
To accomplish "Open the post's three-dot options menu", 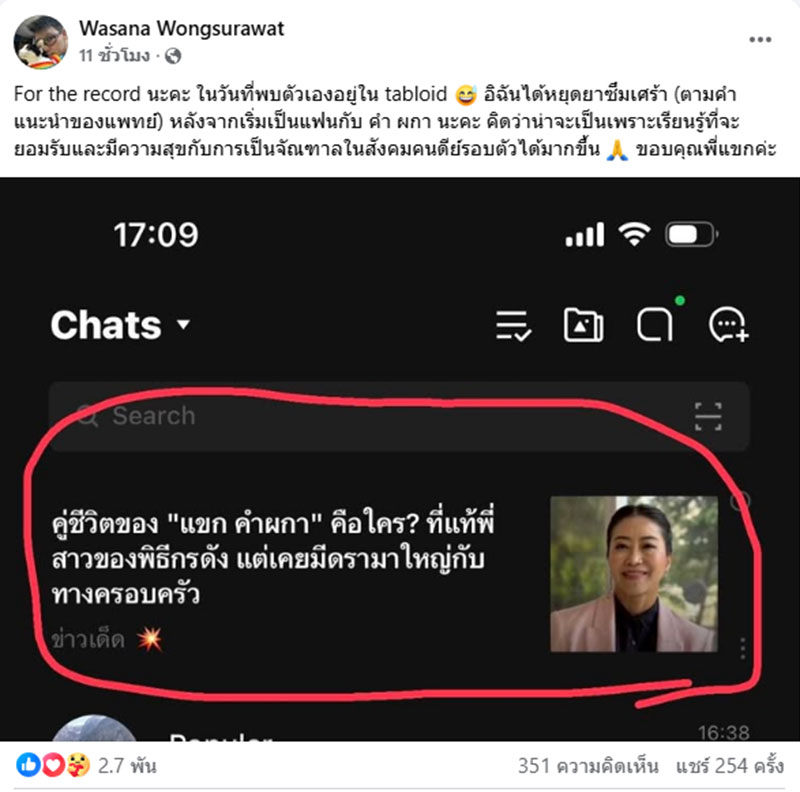I will pos(760,40).
